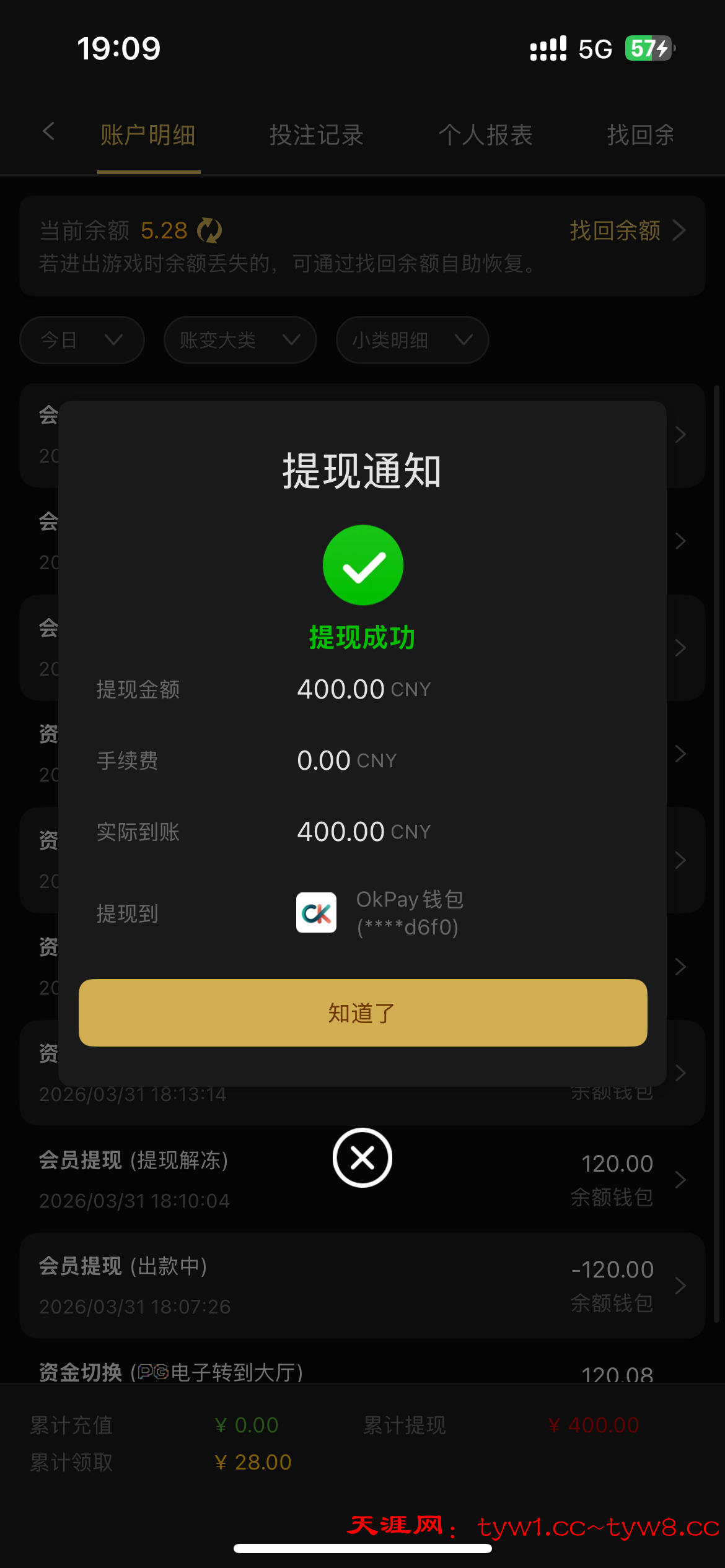The width and height of the screenshot is (725, 1568).
Task: Close the withdrawal dialog with the X
Action: (362, 1157)
